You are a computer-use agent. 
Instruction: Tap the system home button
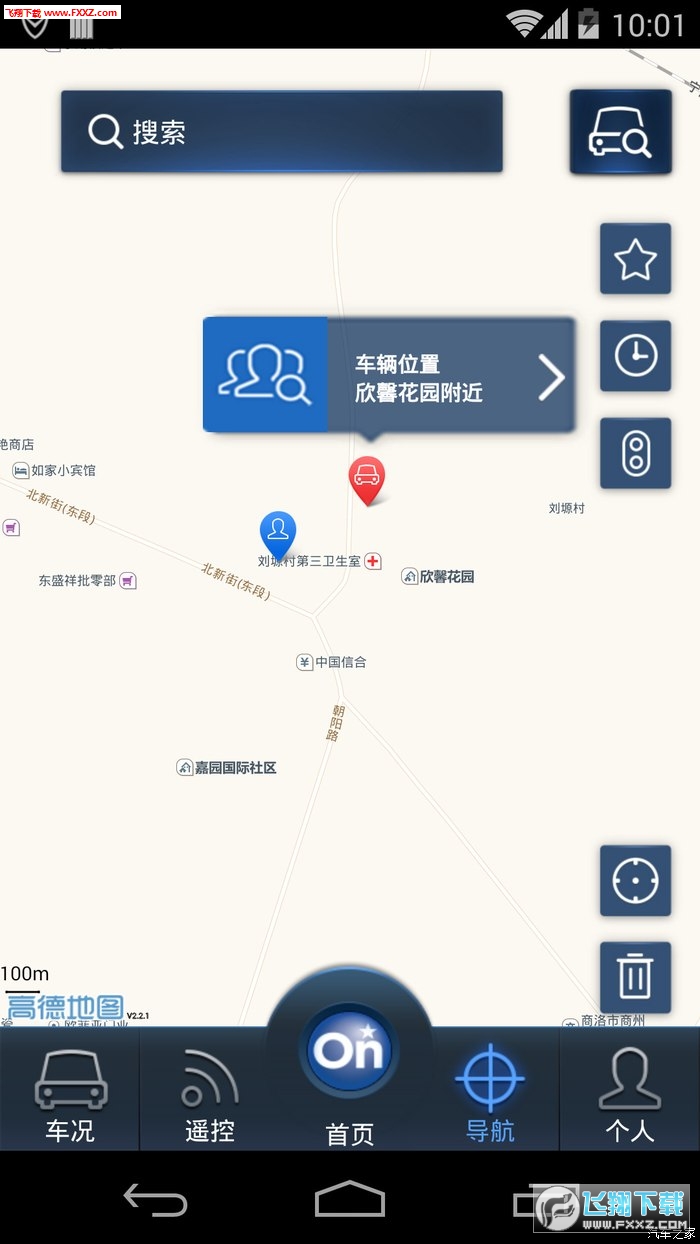pos(350,1198)
